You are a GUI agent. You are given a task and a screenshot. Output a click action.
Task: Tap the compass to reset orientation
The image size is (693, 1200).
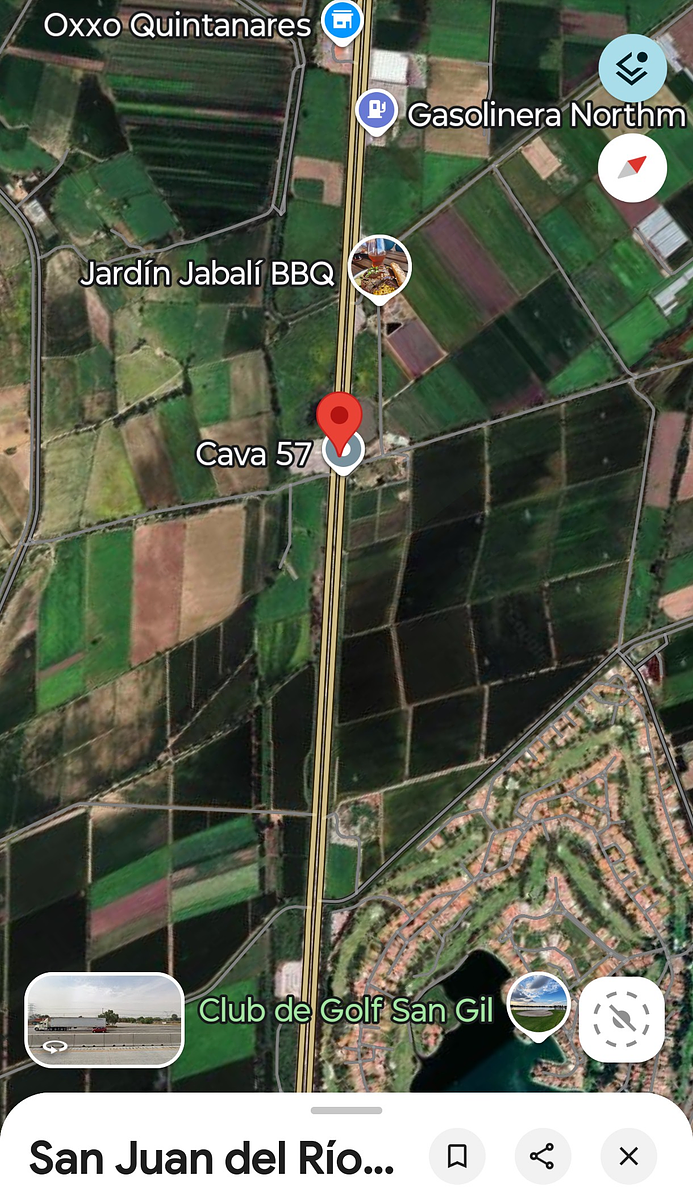[632, 167]
